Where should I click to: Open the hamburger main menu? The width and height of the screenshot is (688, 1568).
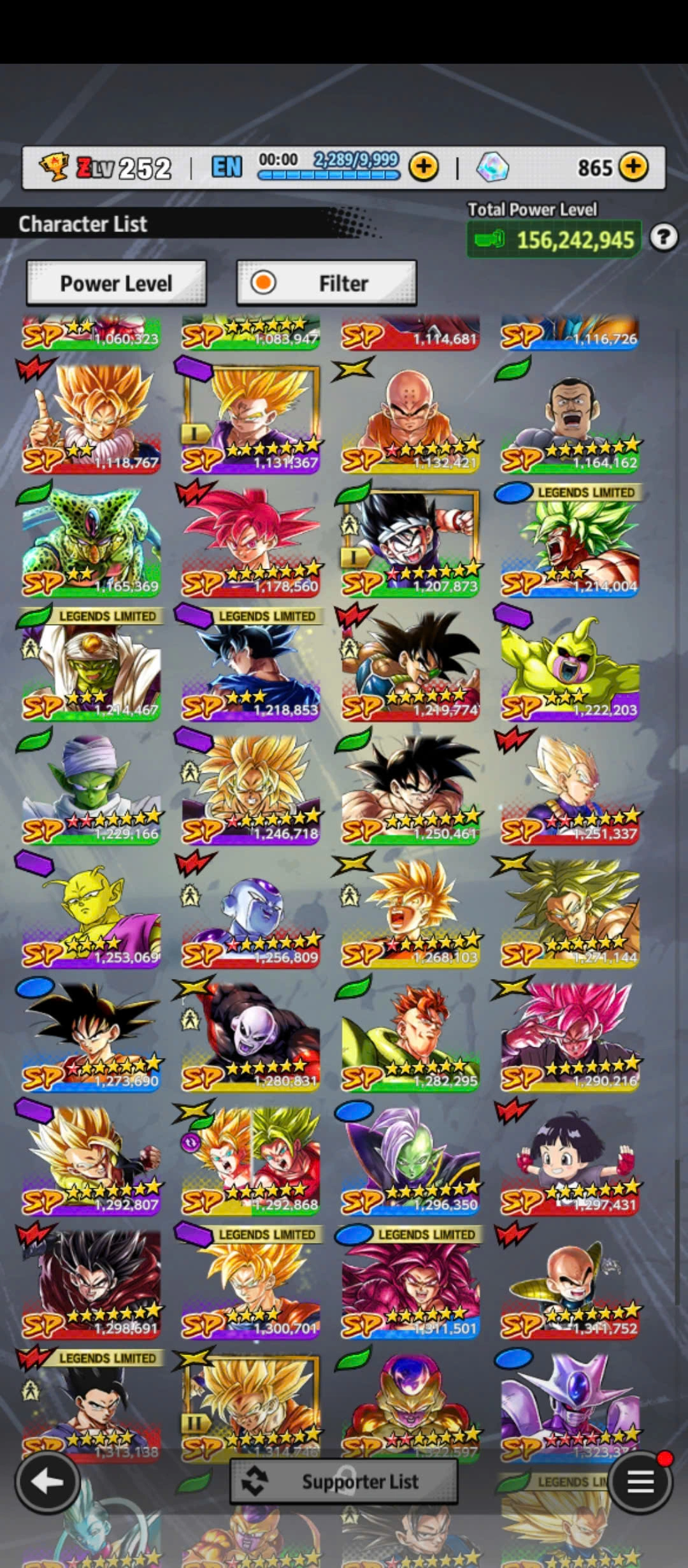pyautogui.click(x=640, y=1482)
